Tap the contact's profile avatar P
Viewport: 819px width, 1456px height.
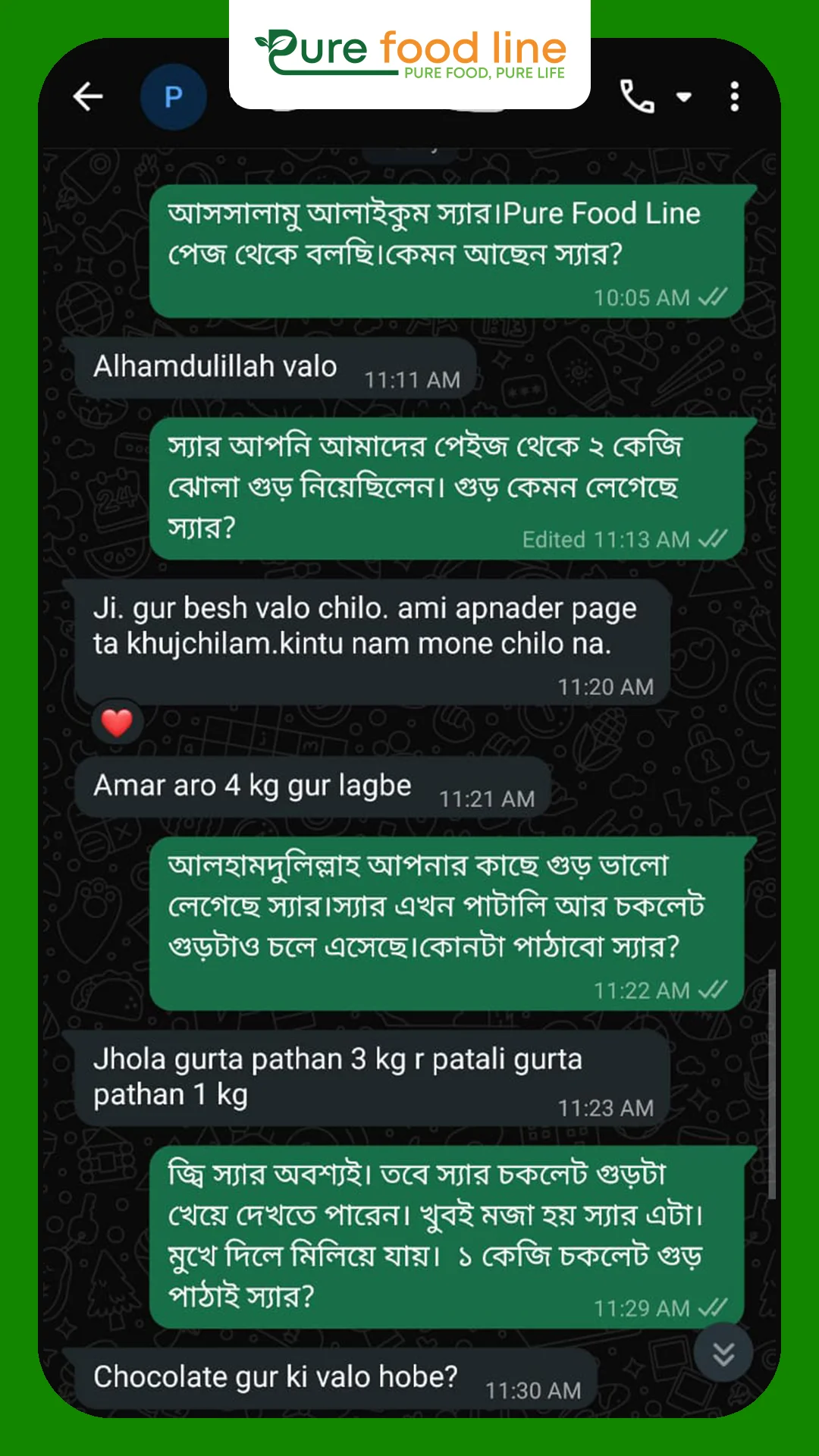[174, 96]
